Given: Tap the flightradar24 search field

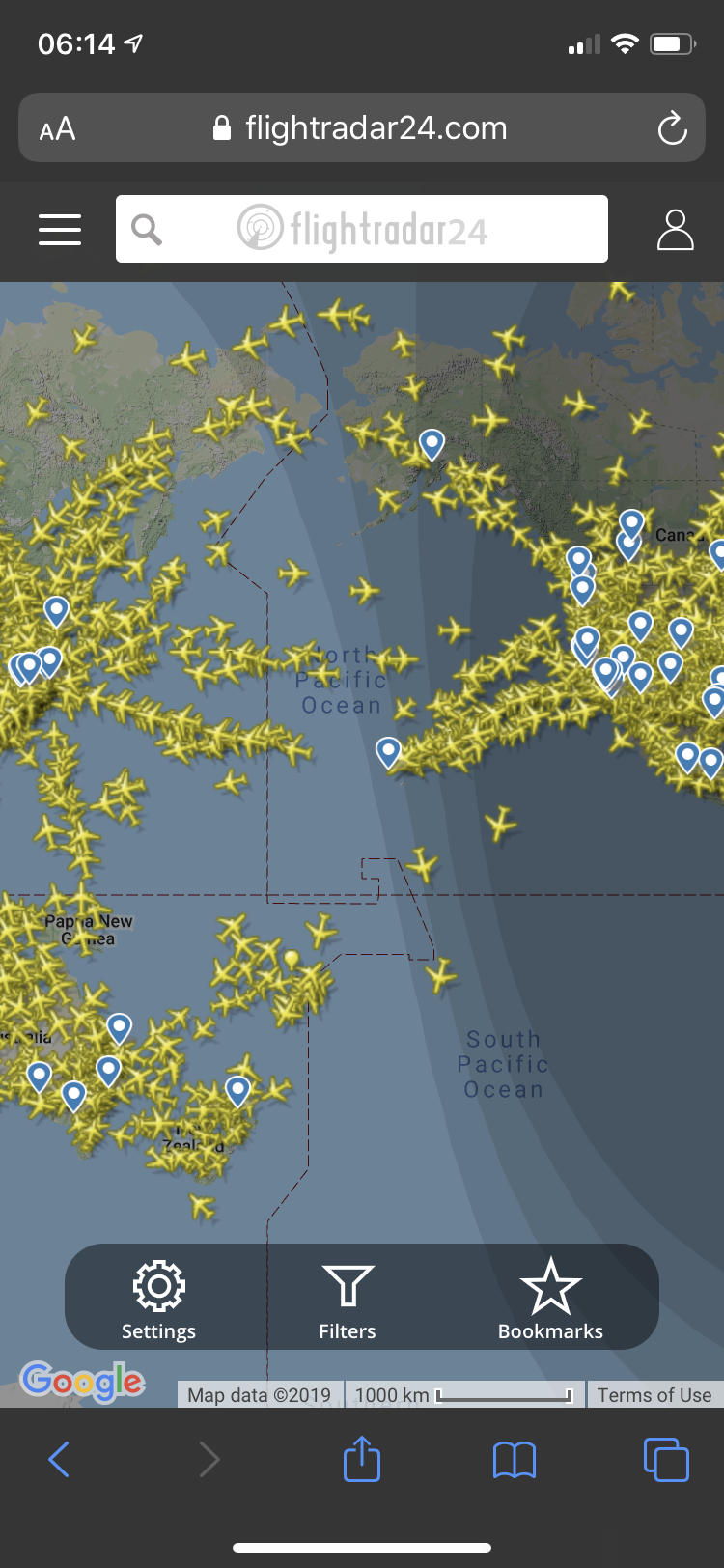Looking at the screenshot, I should [x=362, y=230].
